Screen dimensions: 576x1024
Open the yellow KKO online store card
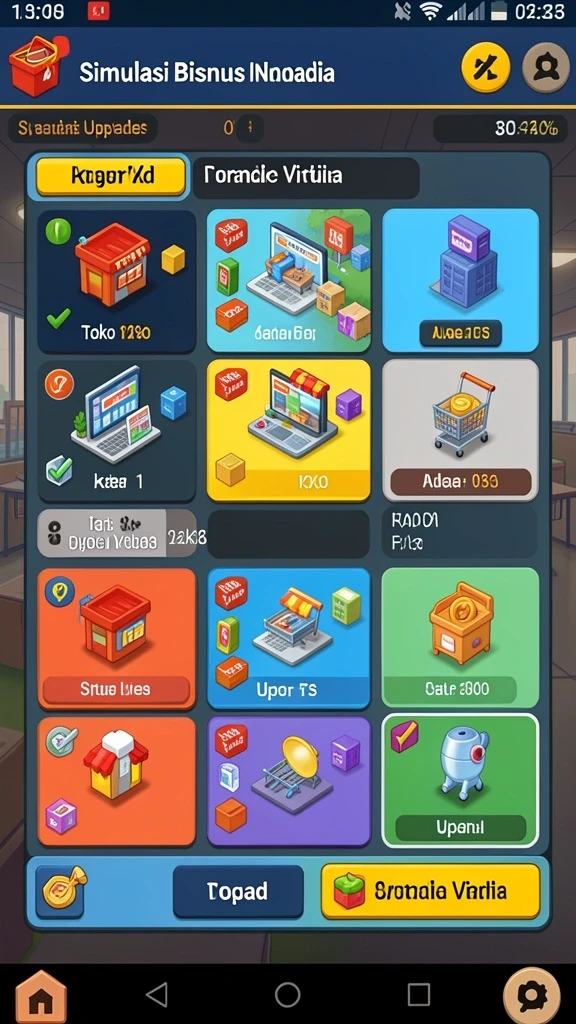289,430
